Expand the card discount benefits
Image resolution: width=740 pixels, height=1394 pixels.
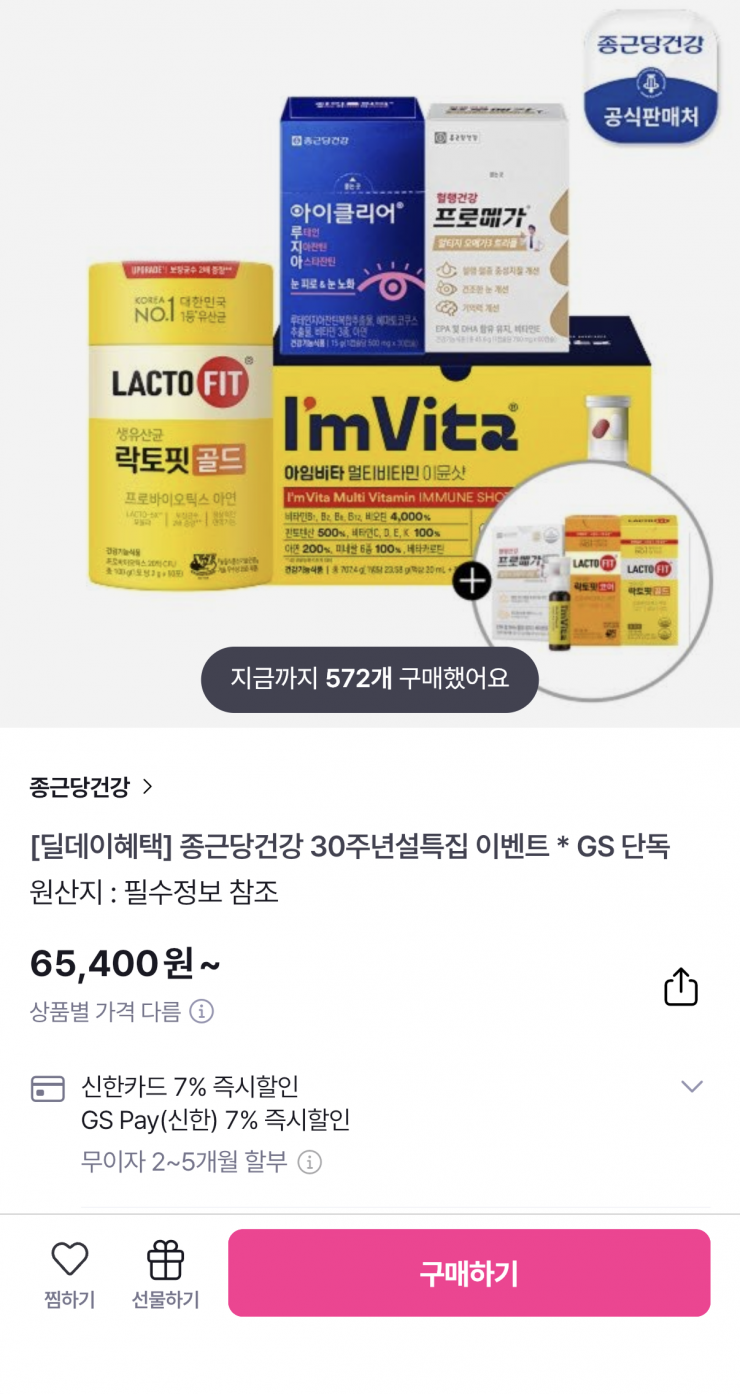(692, 1086)
